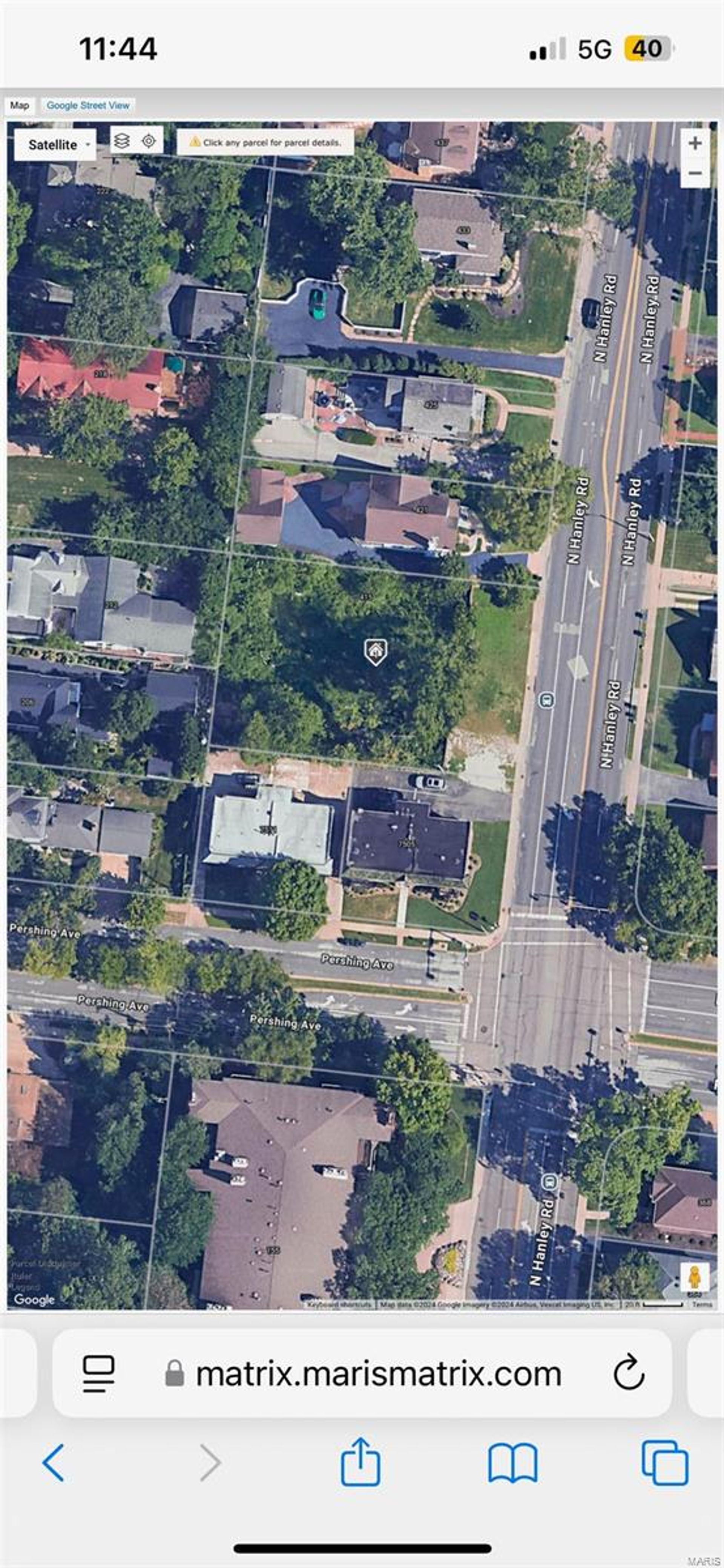Tap the matrix.marismatrix.com address bar
The image size is (724, 1568).
(362, 1374)
